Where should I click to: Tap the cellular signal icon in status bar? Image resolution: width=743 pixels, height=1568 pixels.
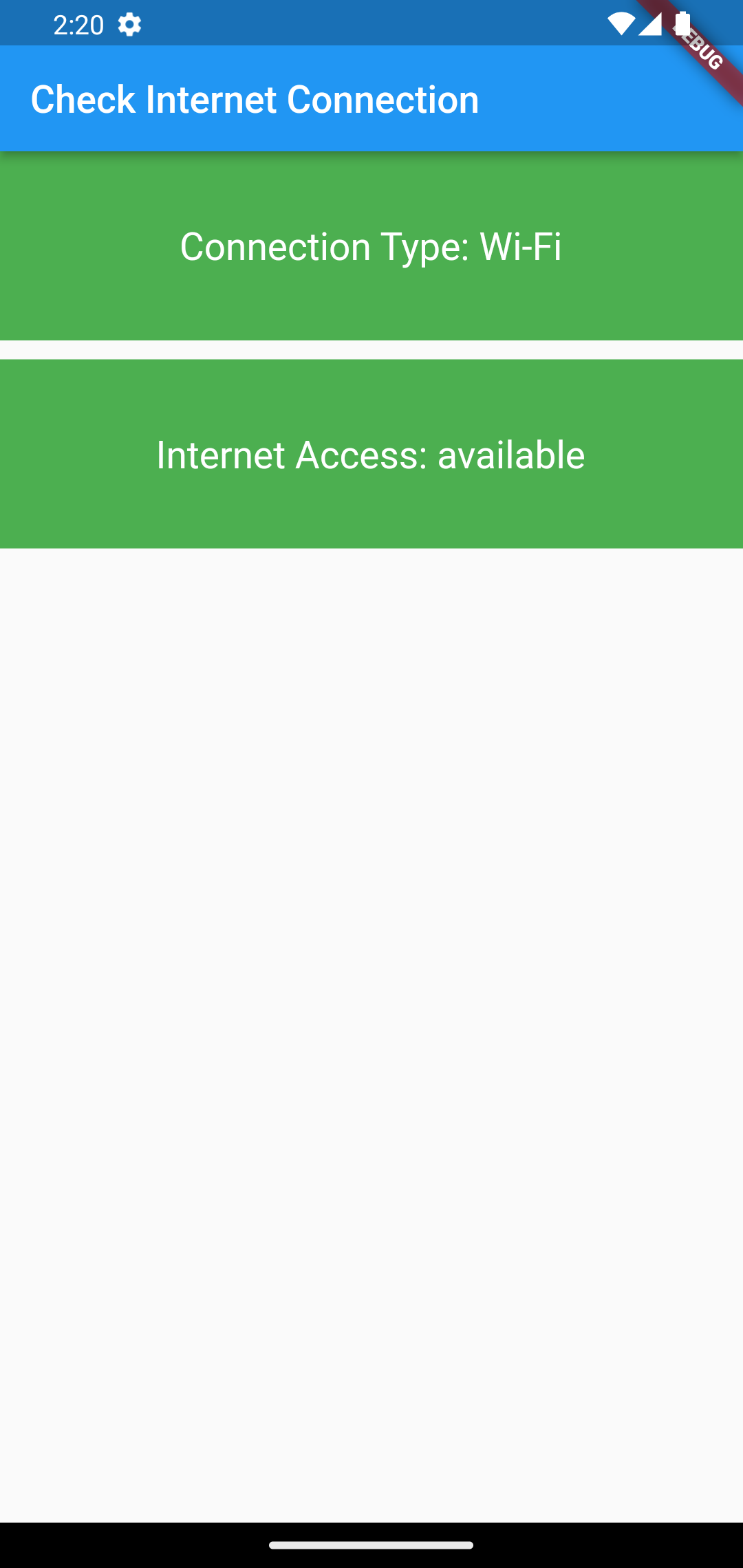(652, 25)
